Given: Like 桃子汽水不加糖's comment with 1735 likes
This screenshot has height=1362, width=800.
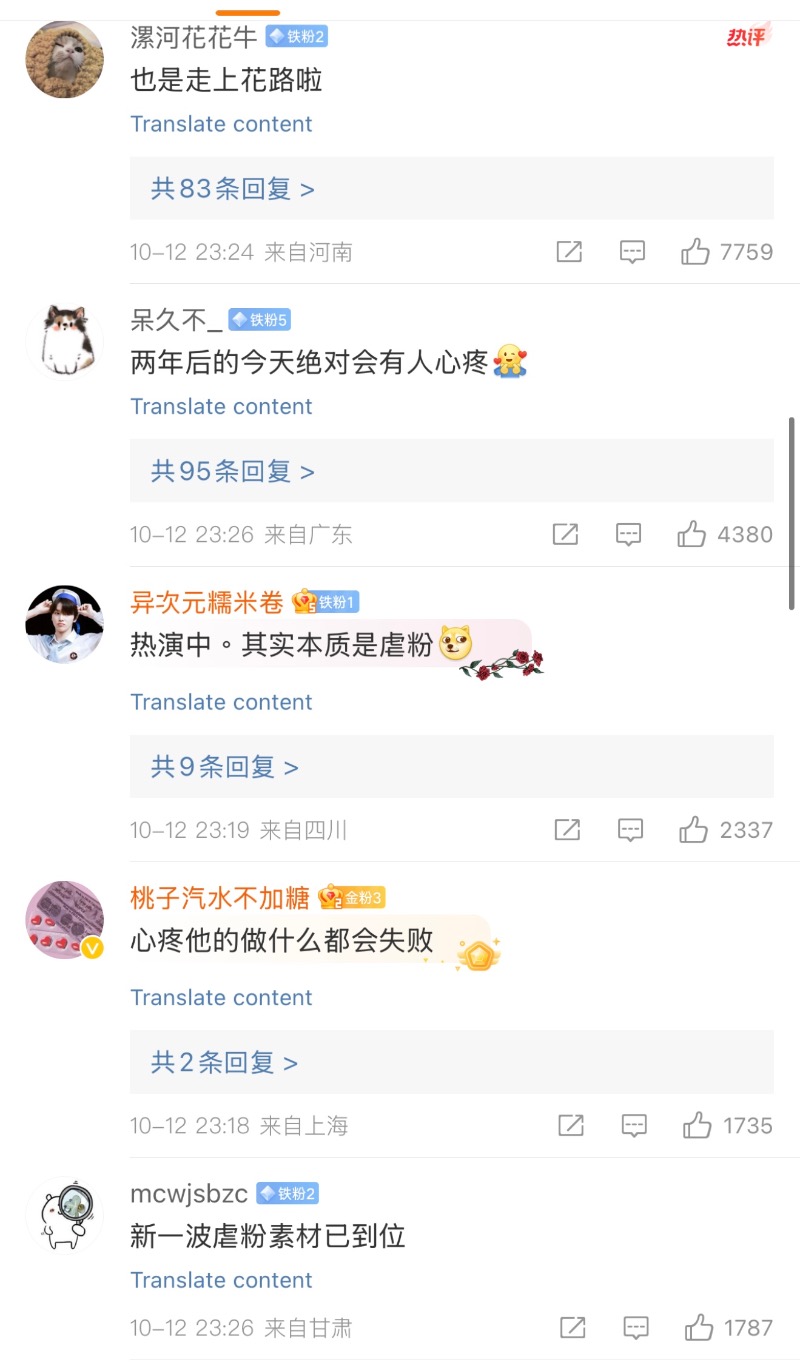Looking at the screenshot, I should [697, 1125].
